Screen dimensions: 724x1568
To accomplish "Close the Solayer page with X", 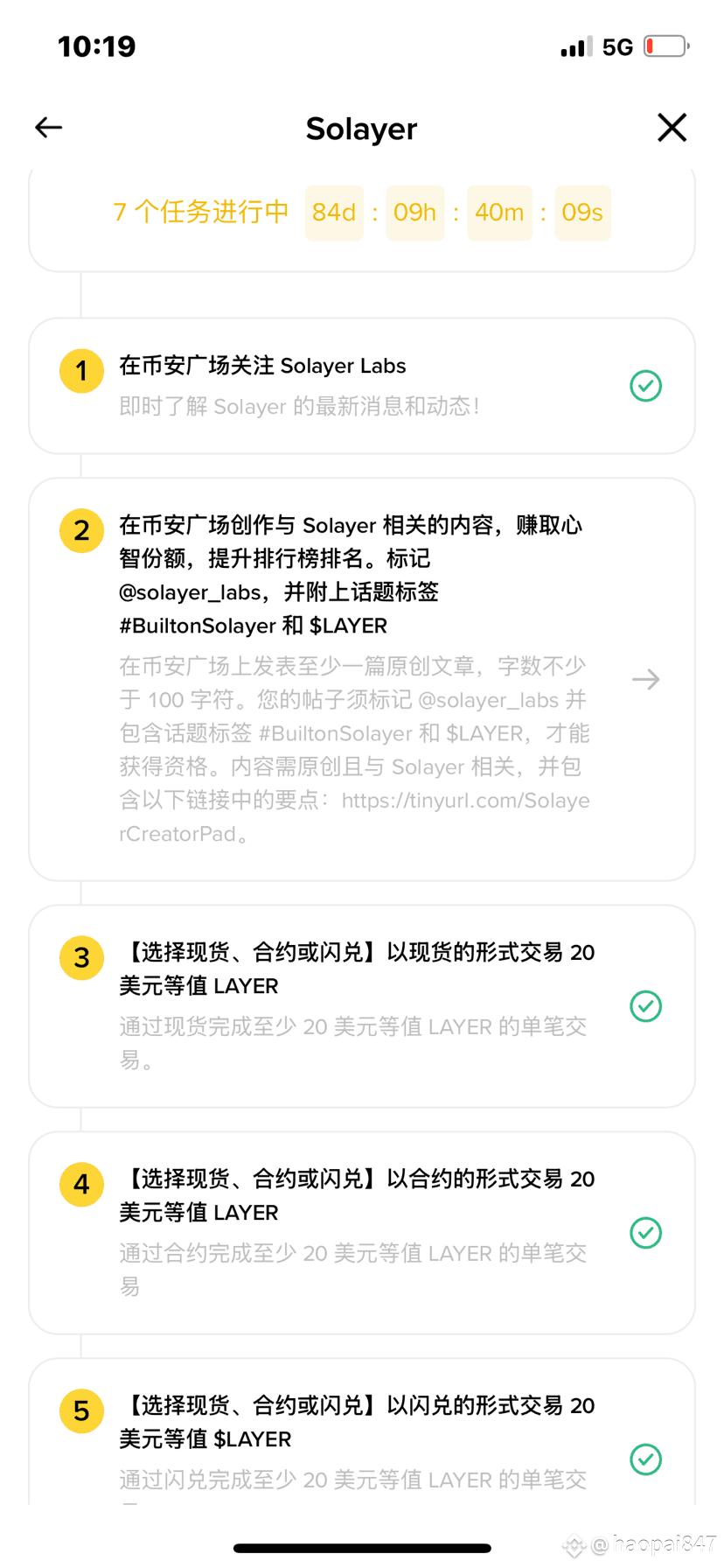I will point(672,128).
